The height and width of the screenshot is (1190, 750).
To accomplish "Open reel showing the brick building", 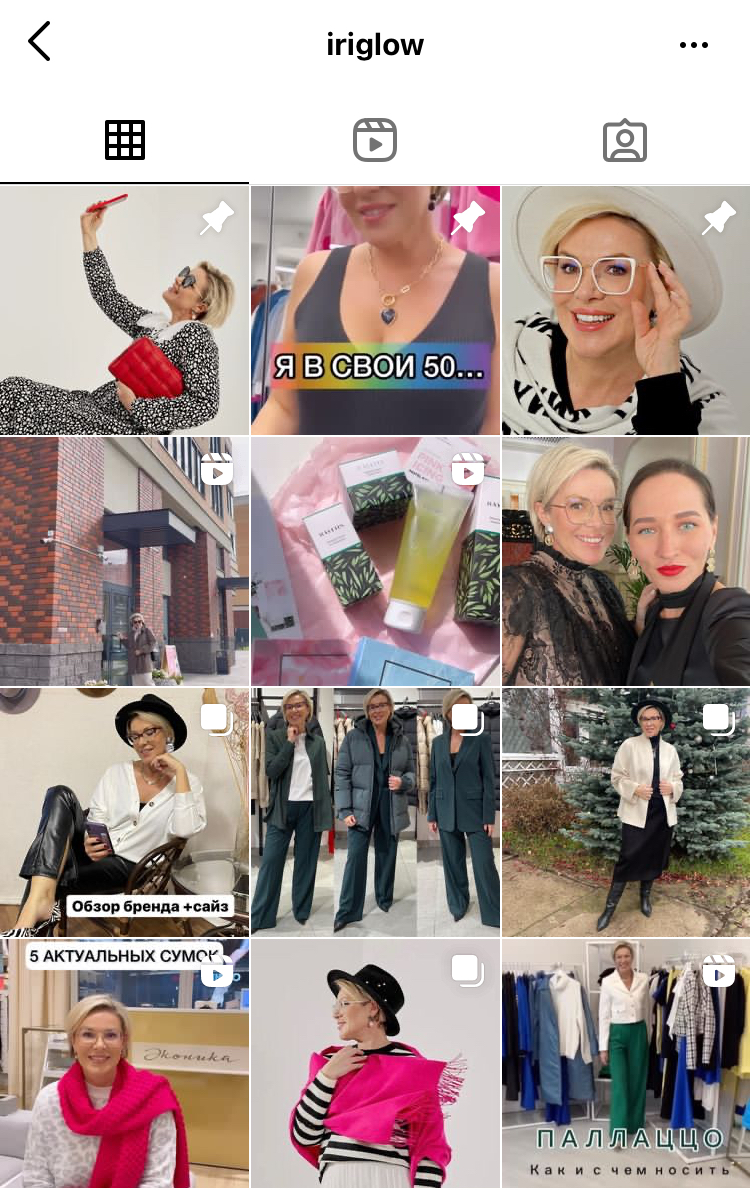I will click(124, 561).
